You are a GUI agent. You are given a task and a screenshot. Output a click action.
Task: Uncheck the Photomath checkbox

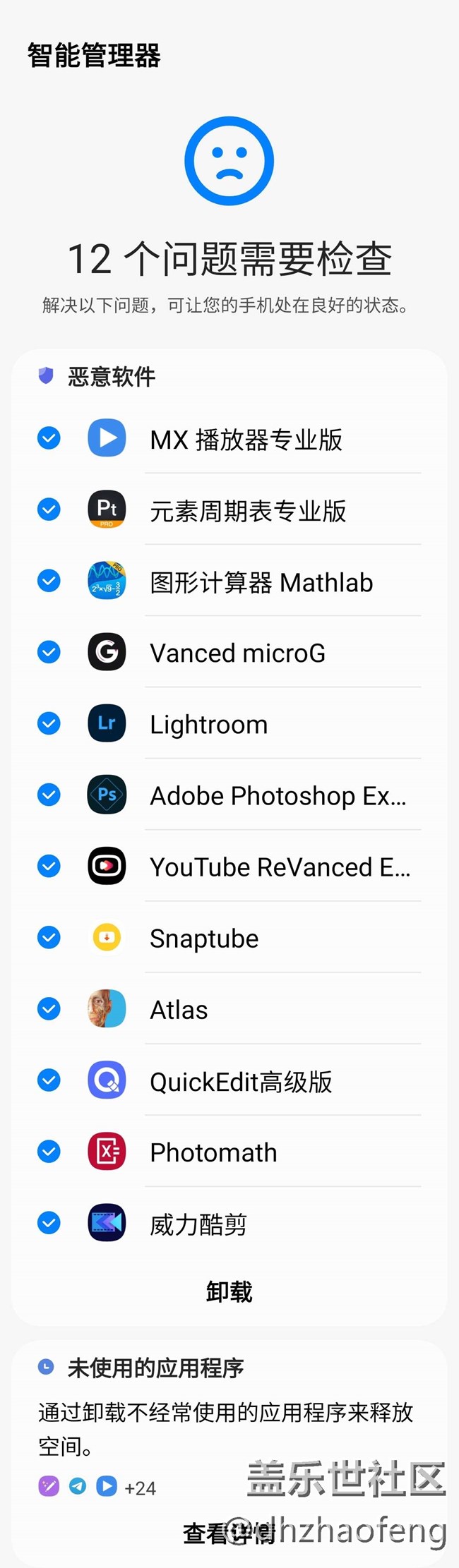[49, 1152]
